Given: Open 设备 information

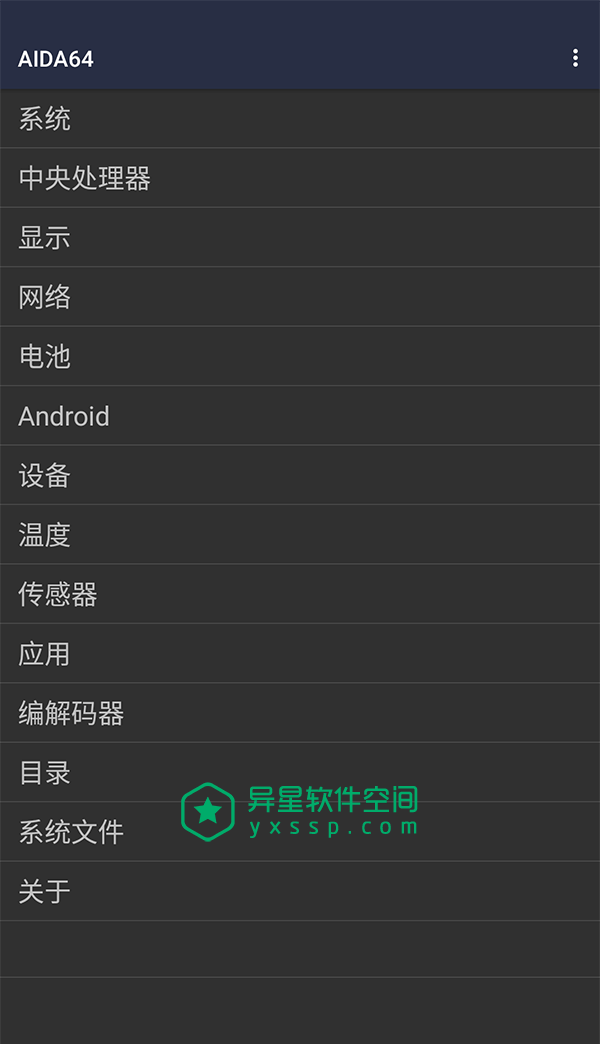Looking at the screenshot, I should pos(45,475).
